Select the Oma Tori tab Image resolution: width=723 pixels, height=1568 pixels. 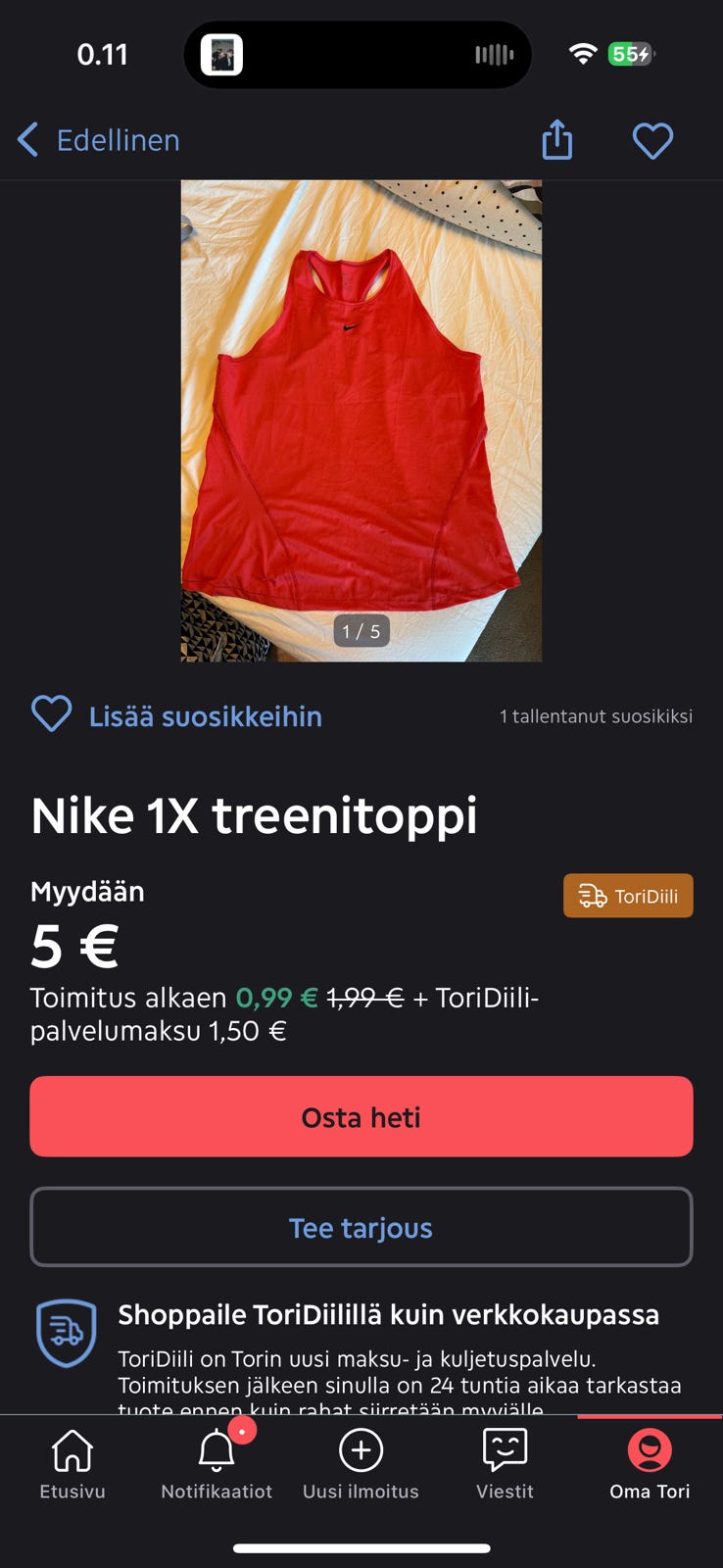coord(650,1464)
